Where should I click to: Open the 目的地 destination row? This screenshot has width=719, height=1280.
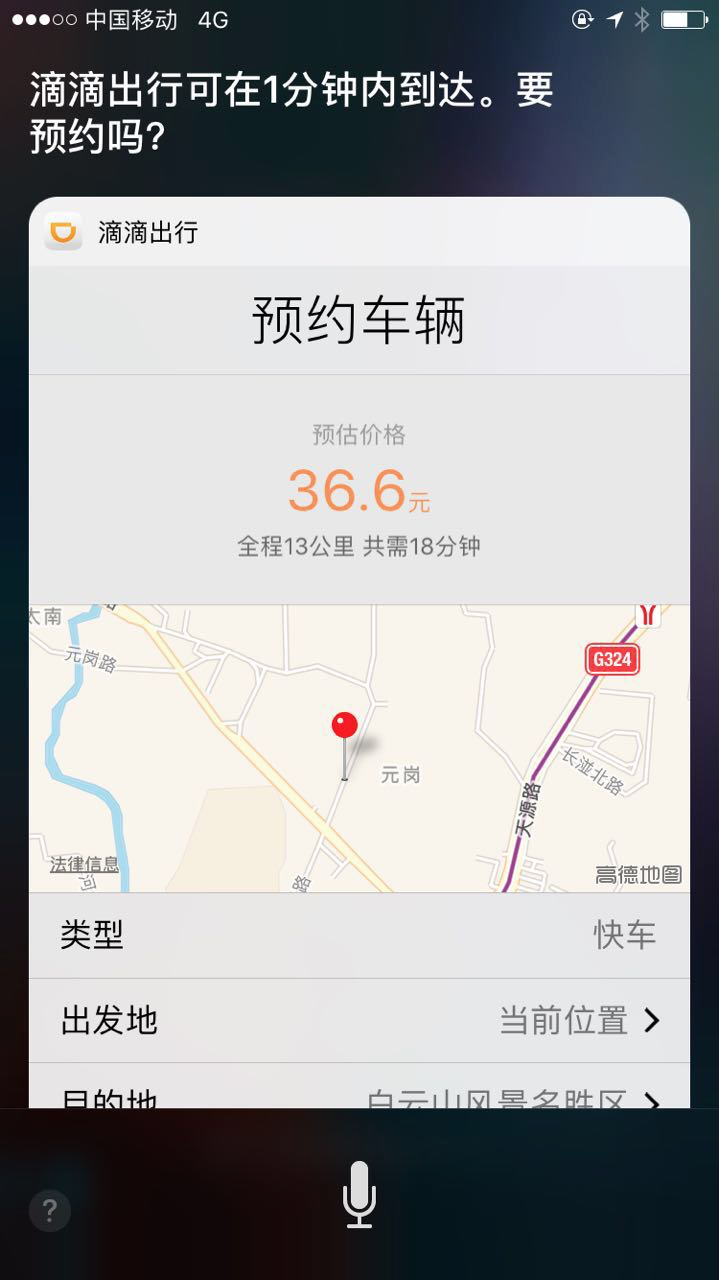coord(359,1086)
